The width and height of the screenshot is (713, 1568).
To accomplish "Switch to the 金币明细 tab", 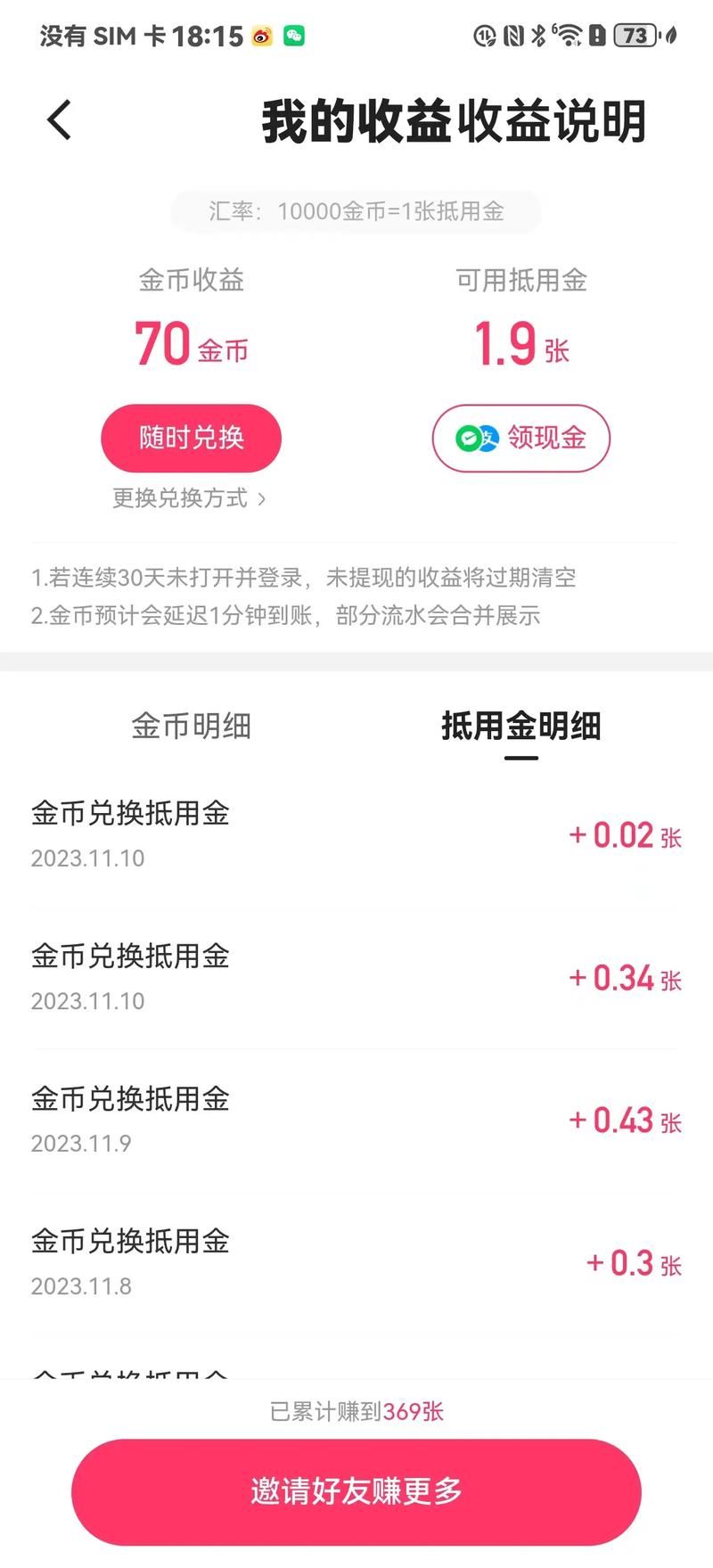I will [x=191, y=727].
